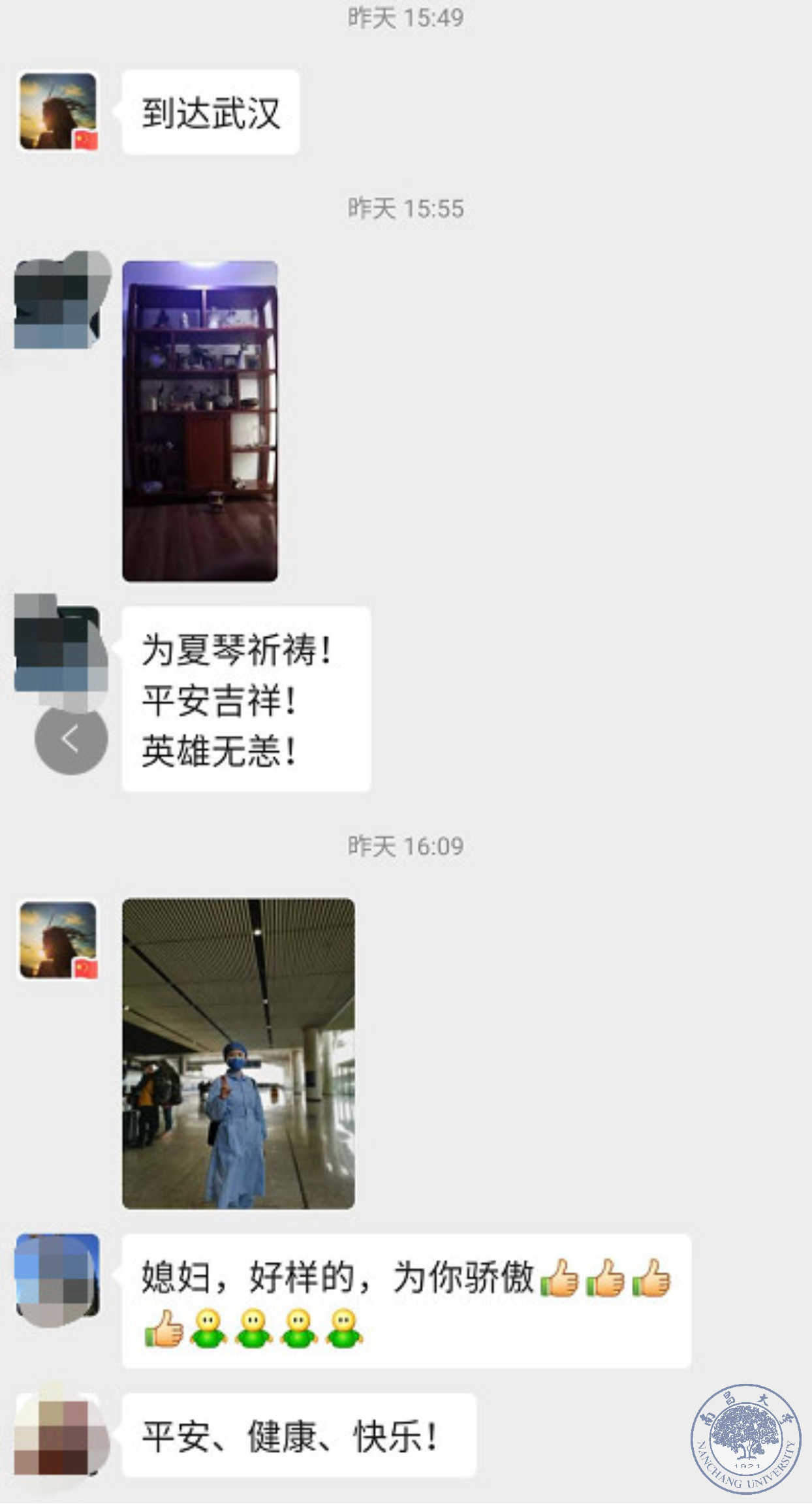This screenshot has height=1504, width=812.
Task: Open avatar beside "平安、健康、快乐" message
Action: click(x=59, y=1435)
